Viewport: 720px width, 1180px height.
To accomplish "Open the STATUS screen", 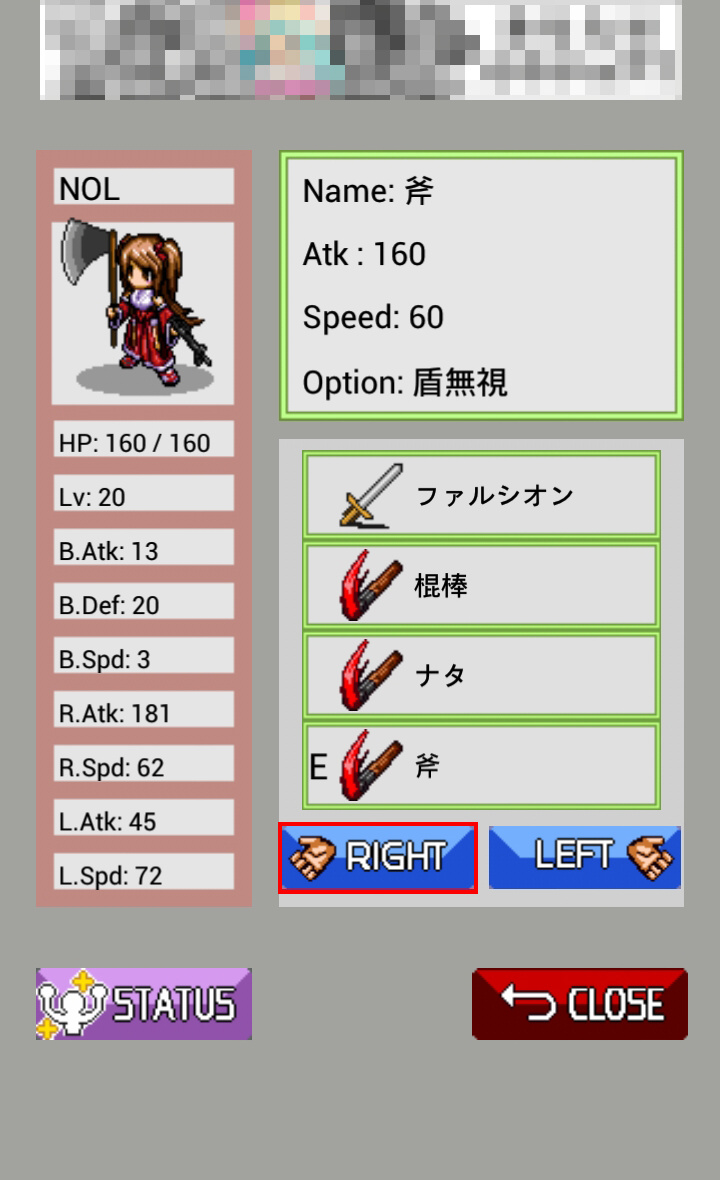I will (x=144, y=1004).
